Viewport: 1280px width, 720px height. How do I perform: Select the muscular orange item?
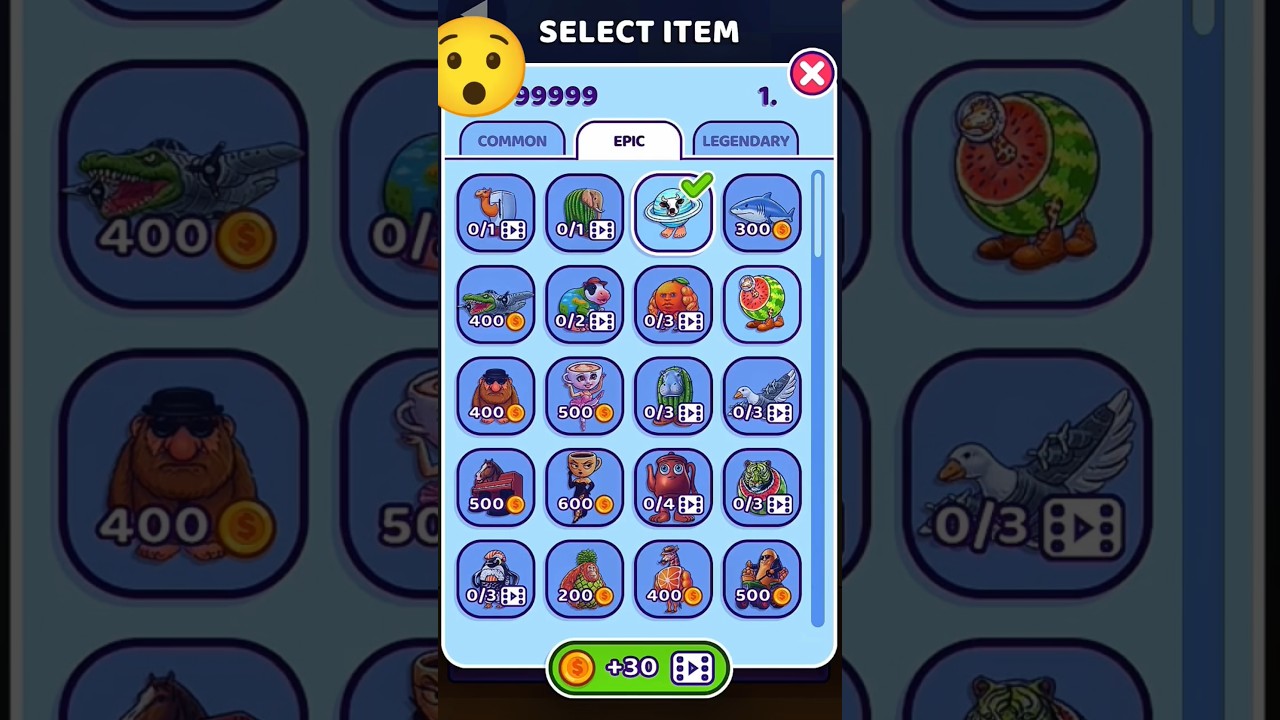(673, 304)
